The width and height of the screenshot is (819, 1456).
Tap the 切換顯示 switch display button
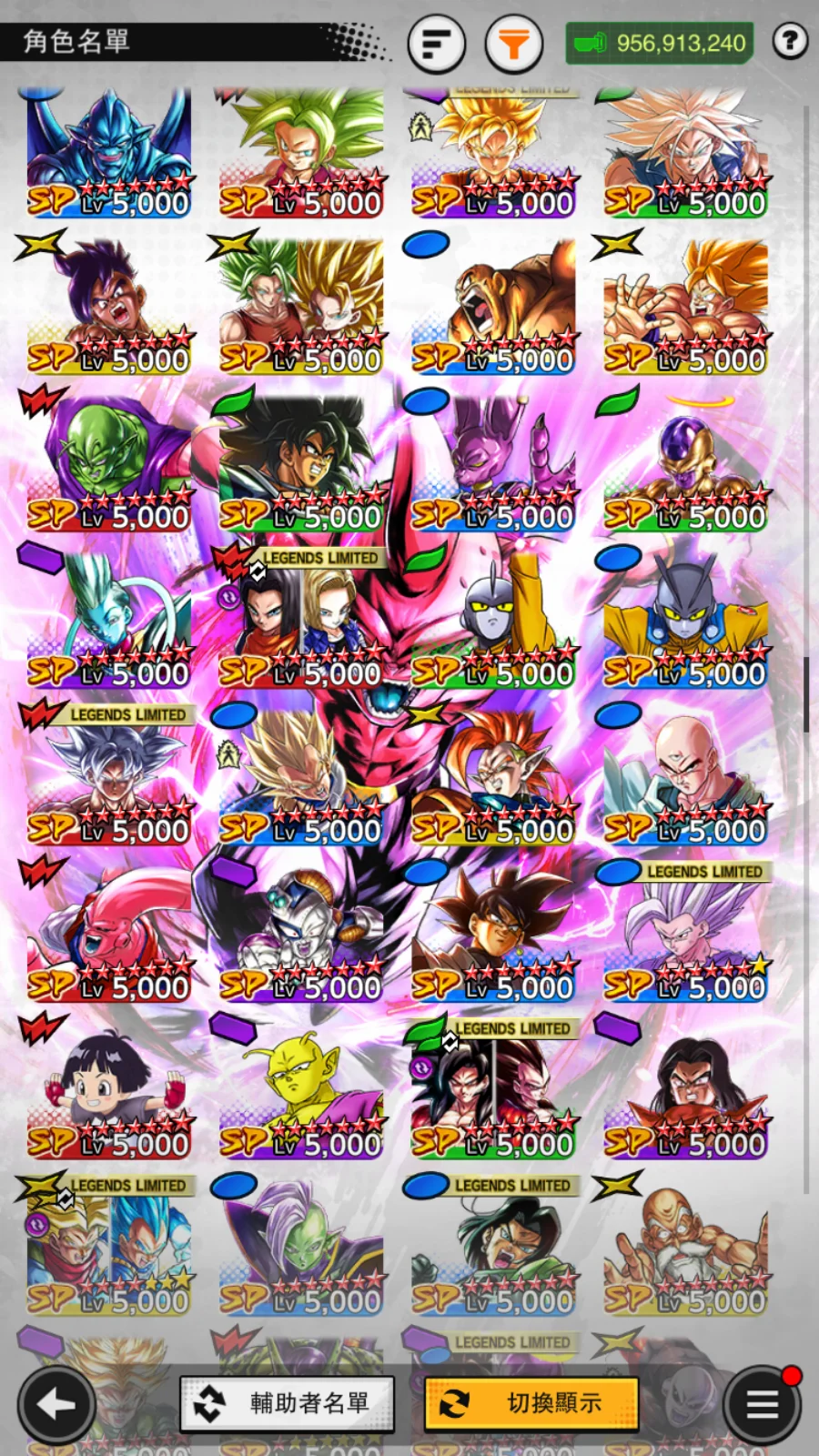(x=531, y=1403)
